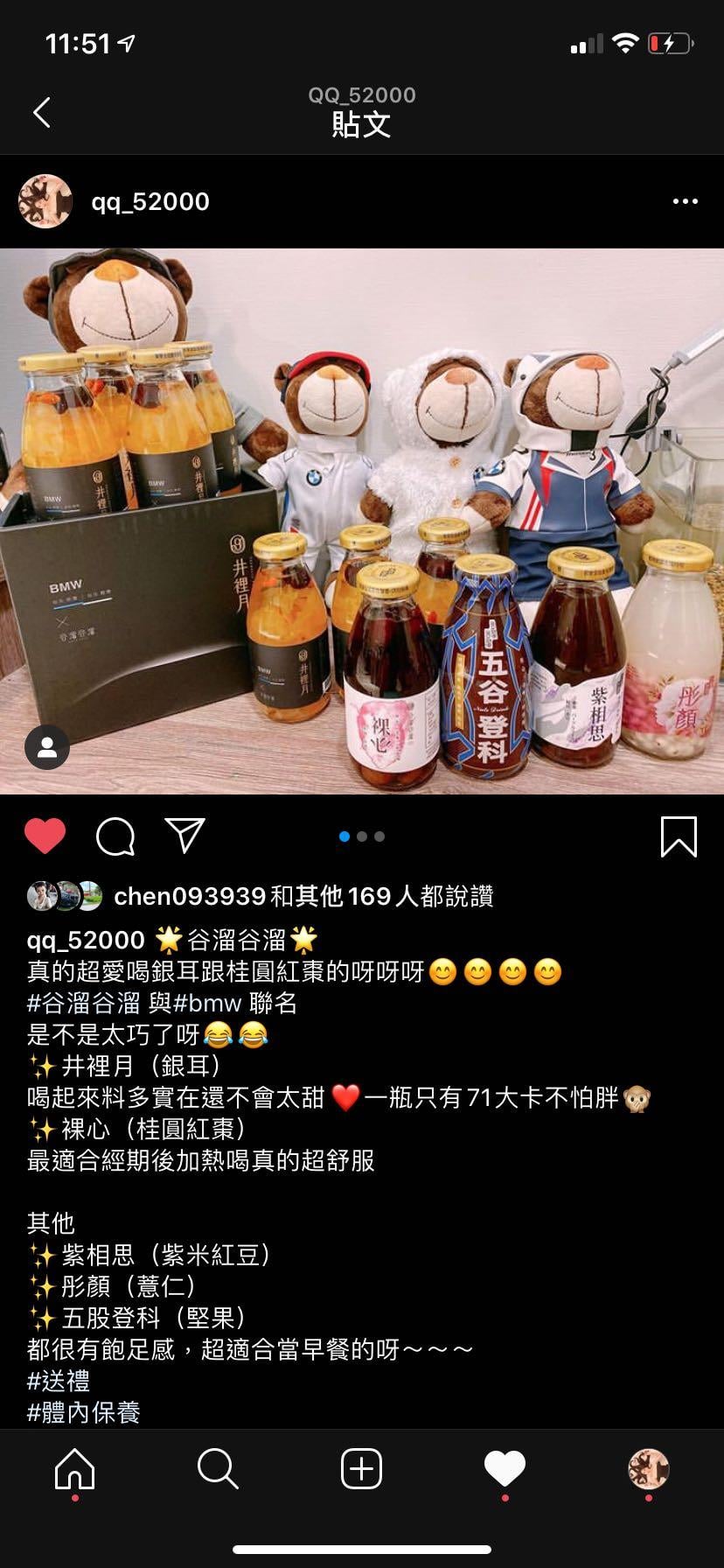Switch to the Search tab
This screenshot has width=724, height=1568.
218,1469
